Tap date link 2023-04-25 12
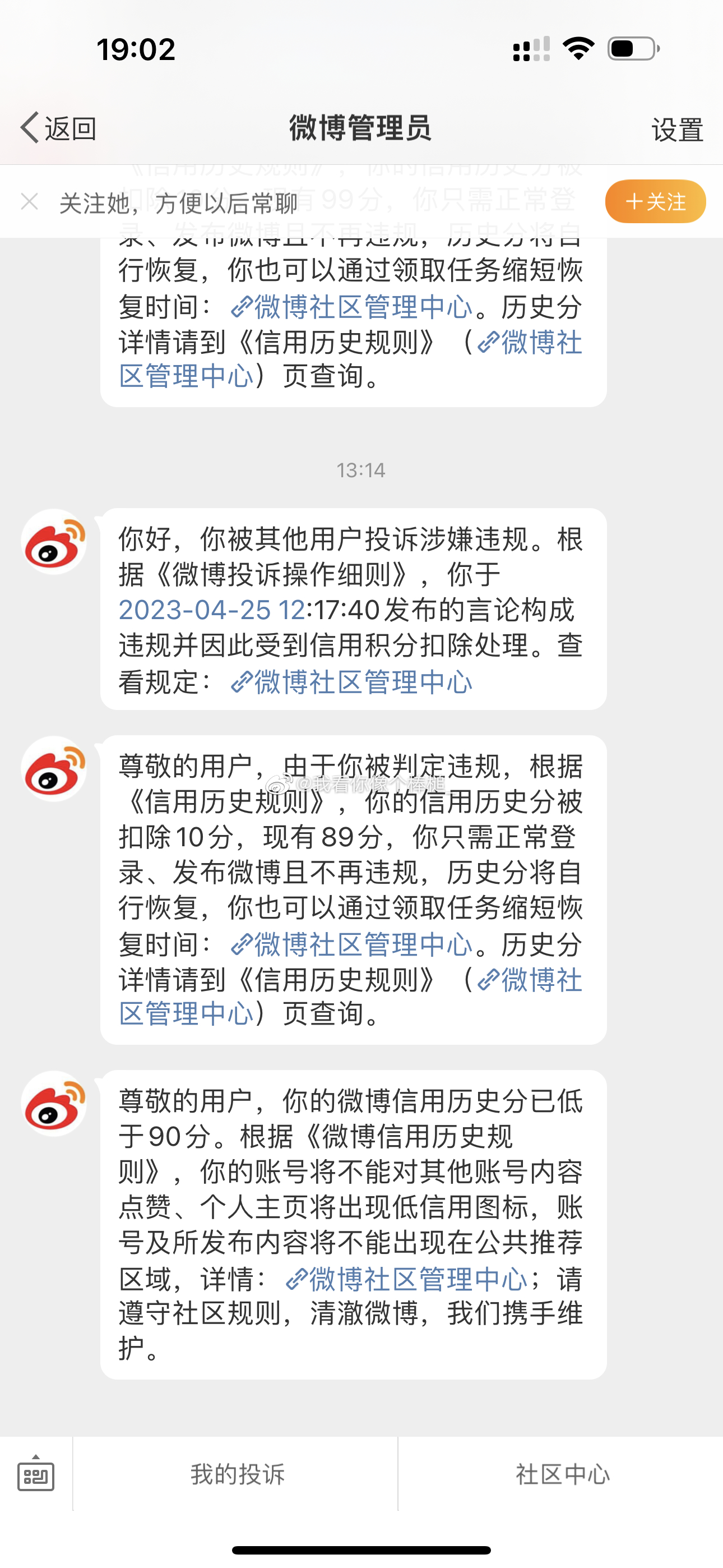Screen dimensions: 723x1568 212,611
